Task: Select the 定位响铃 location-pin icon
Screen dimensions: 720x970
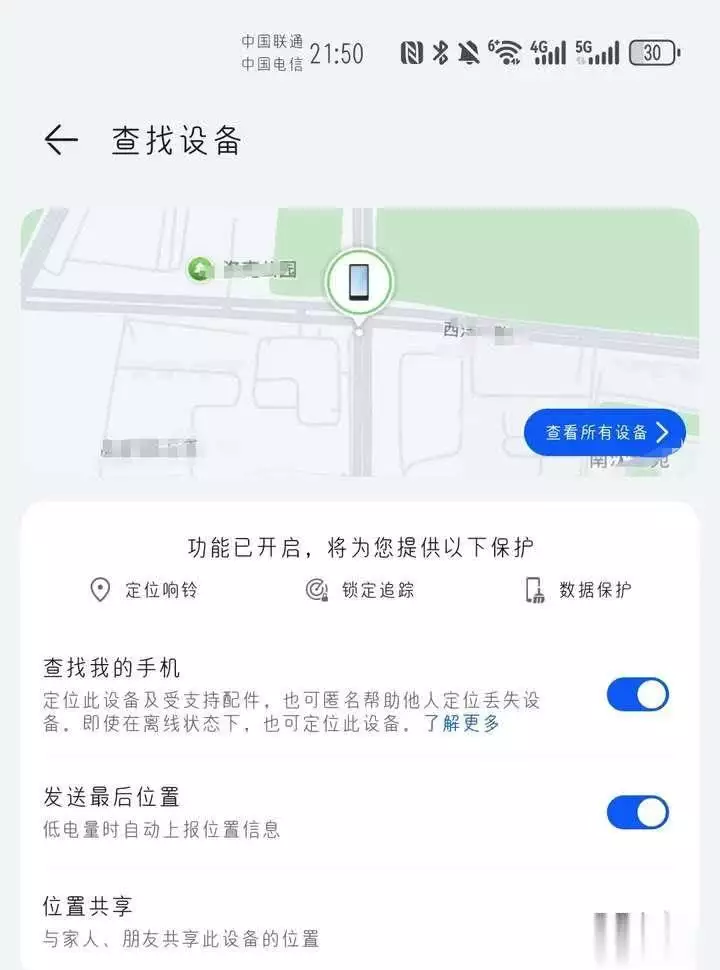Action: [98, 590]
